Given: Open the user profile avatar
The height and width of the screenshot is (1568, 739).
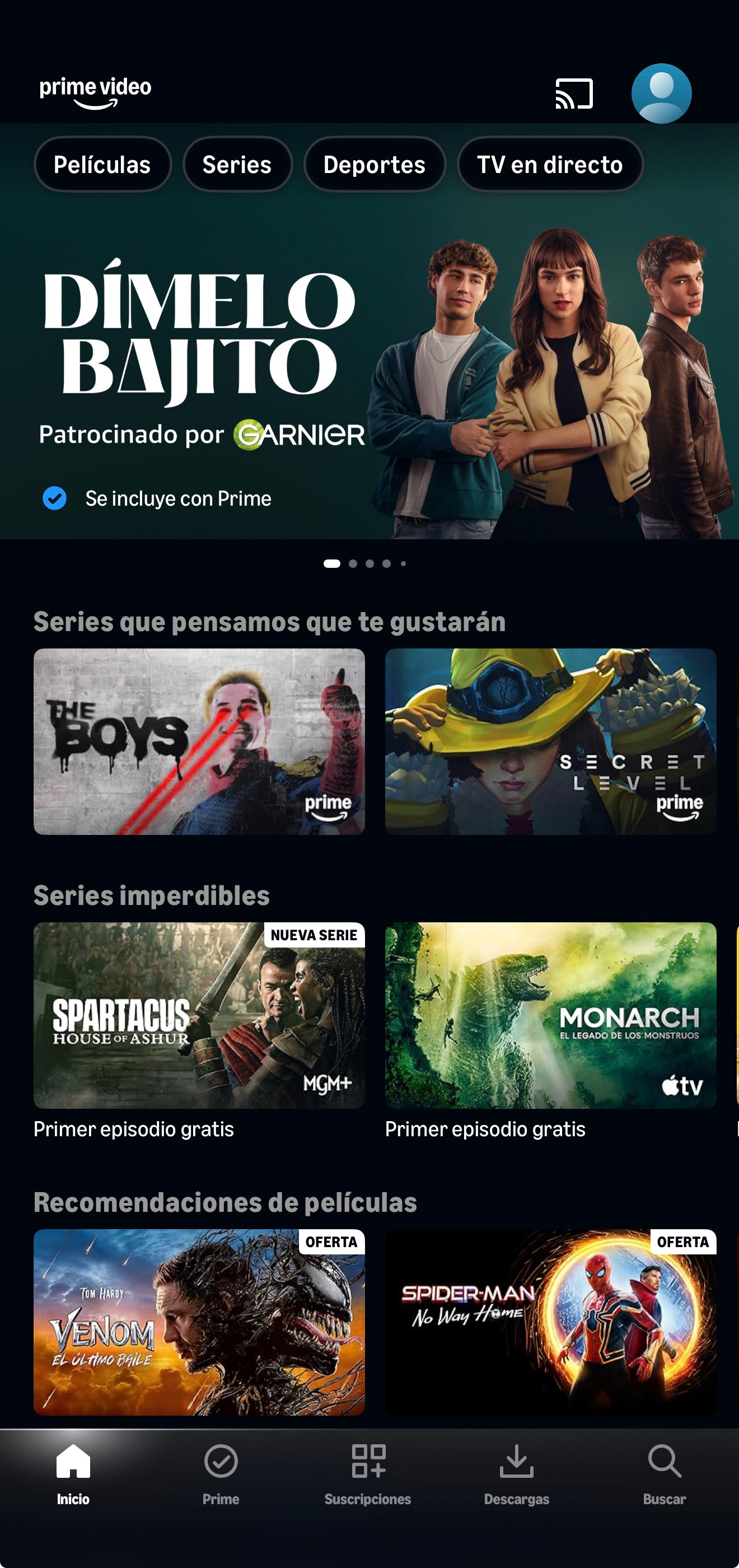Looking at the screenshot, I should (661, 94).
